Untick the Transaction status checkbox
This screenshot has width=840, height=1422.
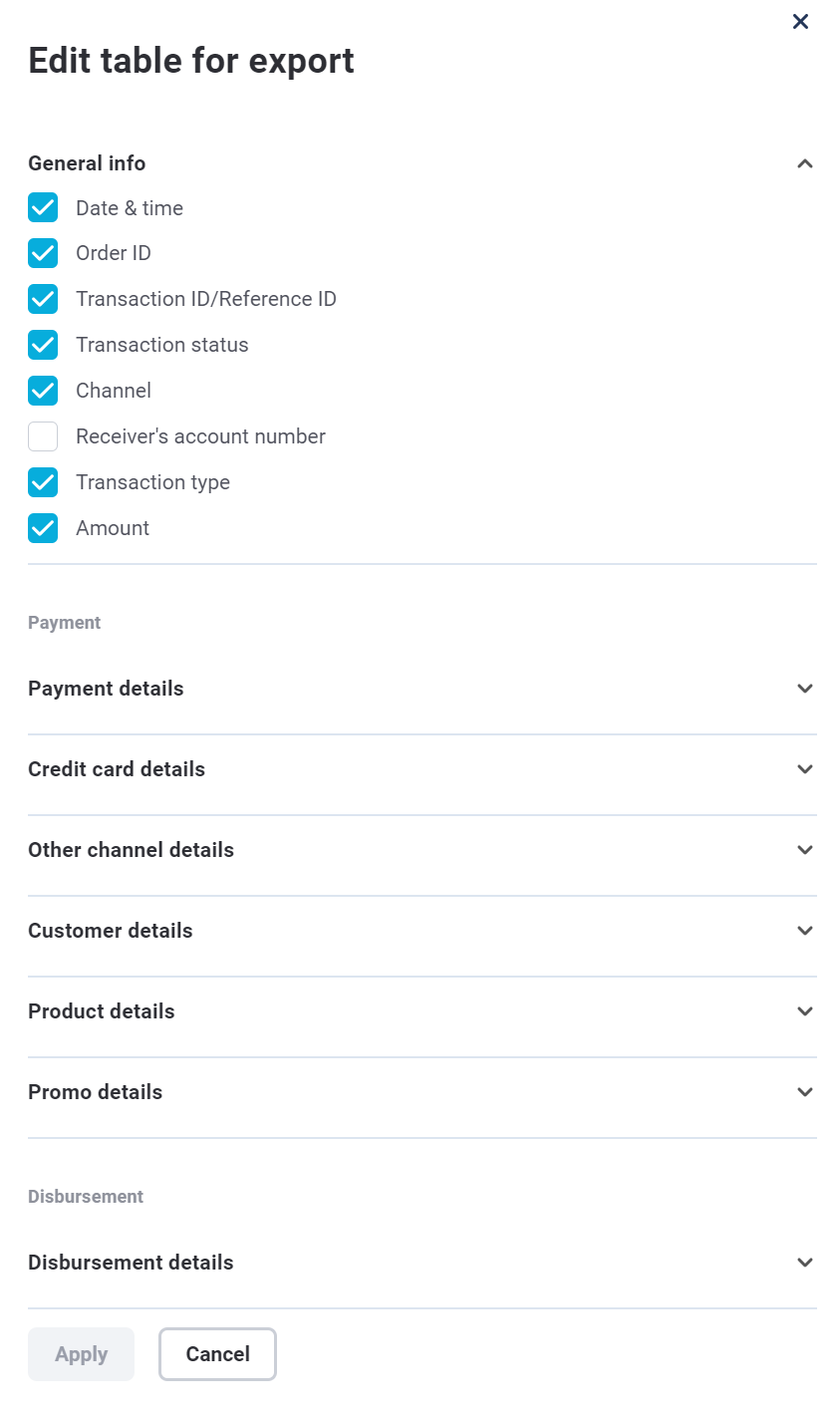point(43,345)
